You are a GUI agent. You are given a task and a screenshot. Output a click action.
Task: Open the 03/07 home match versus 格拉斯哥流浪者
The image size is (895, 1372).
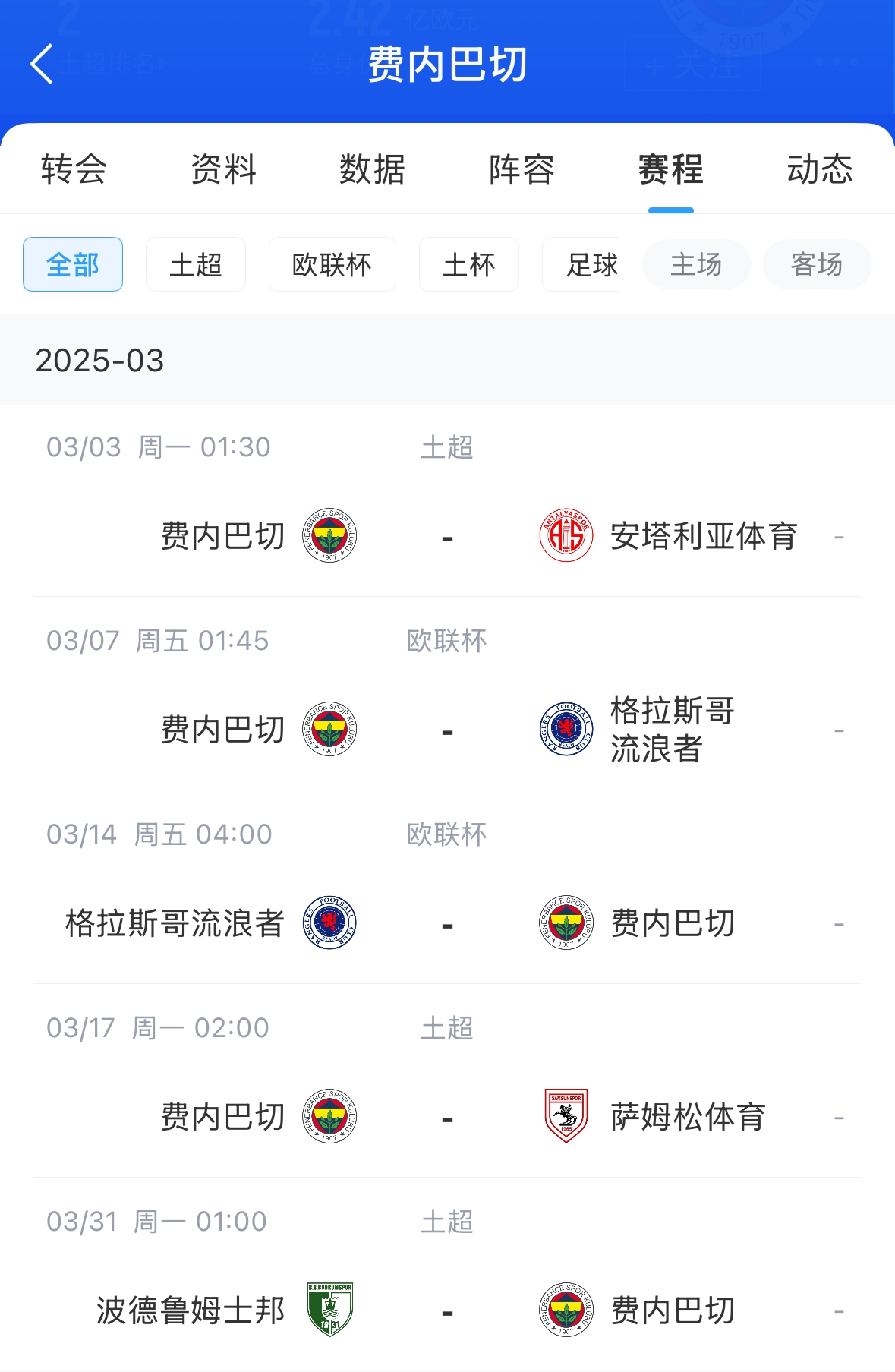point(447,730)
